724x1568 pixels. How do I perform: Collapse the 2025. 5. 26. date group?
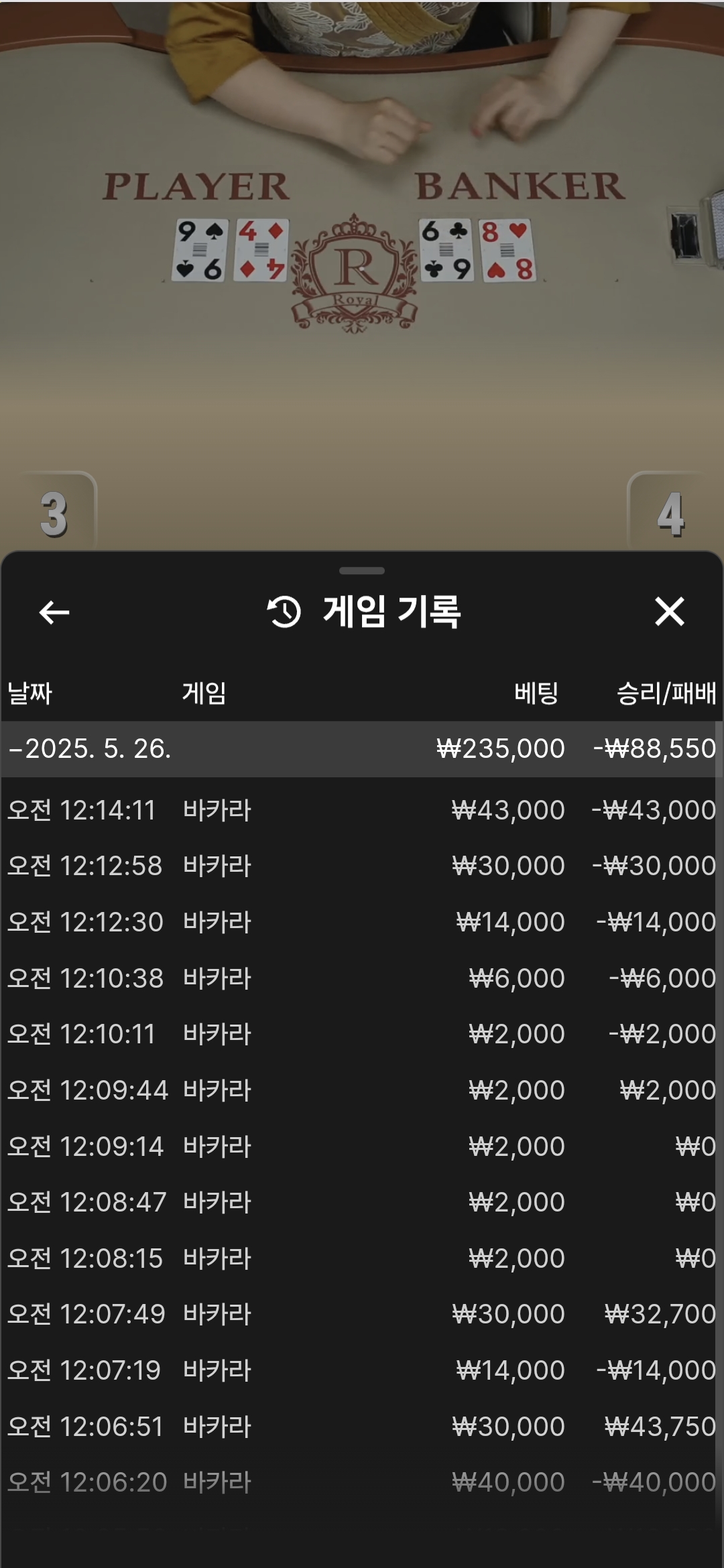(362, 748)
